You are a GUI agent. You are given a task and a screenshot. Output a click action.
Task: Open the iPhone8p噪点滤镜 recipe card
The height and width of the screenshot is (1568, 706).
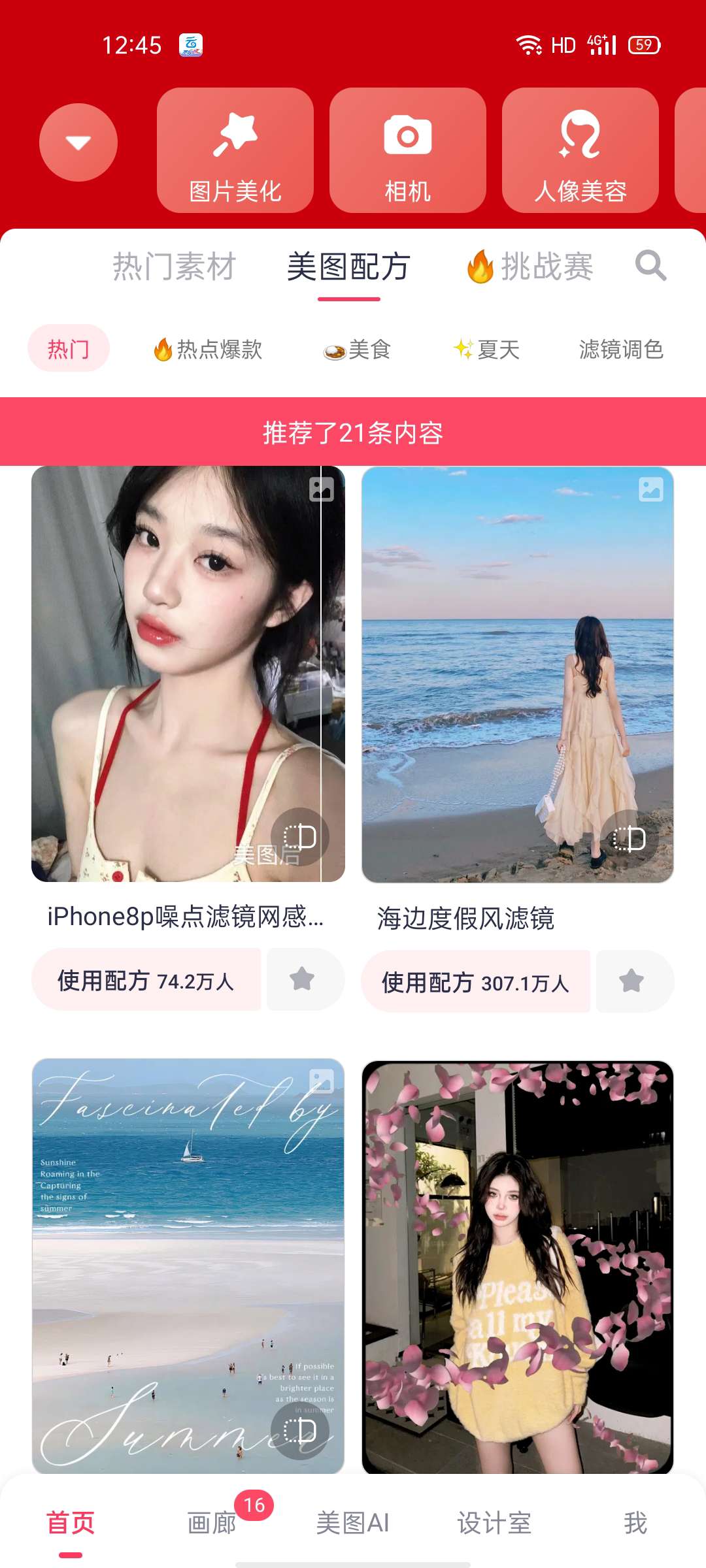[188, 673]
